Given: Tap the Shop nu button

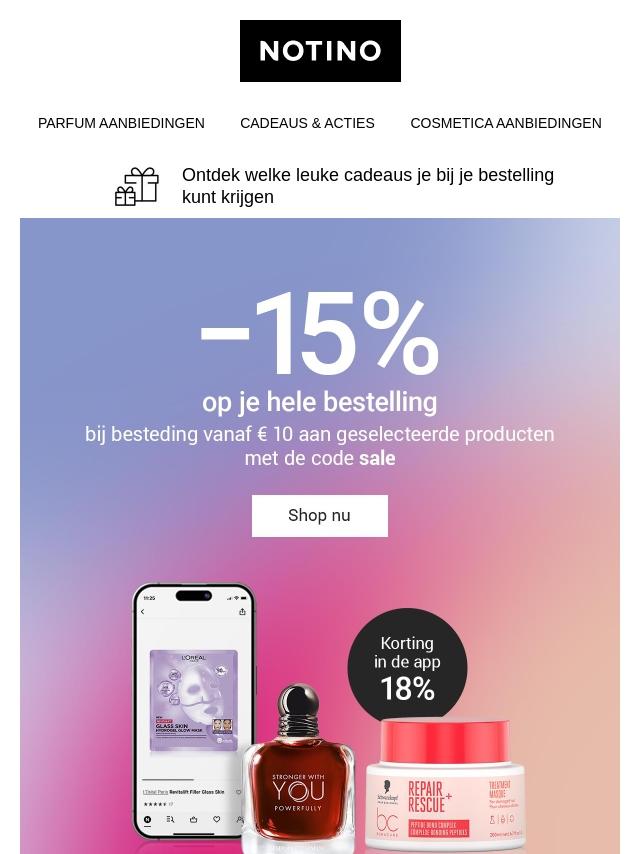Looking at the screenshot, I should click(320, 515).
